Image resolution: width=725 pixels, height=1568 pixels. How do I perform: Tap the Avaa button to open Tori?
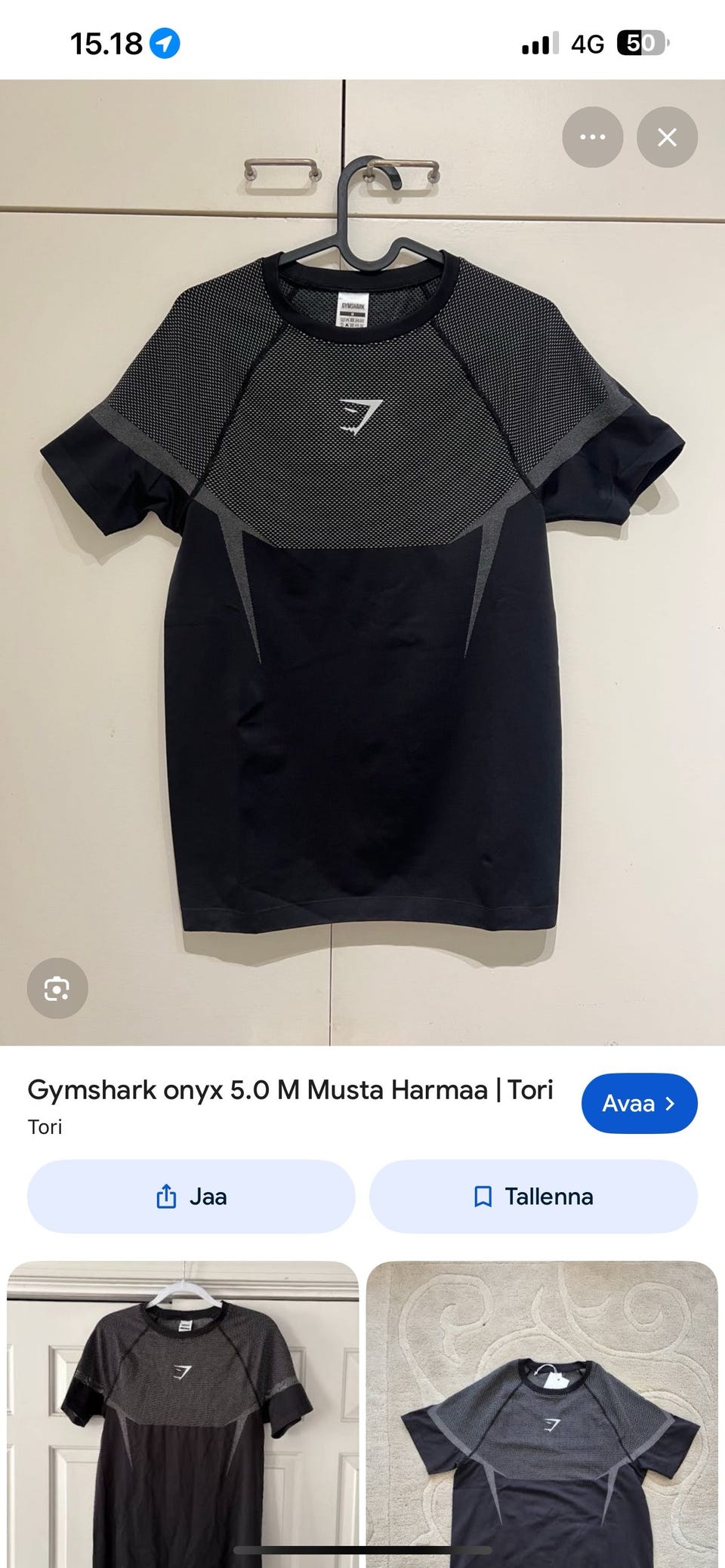(x=639, y=1104)
